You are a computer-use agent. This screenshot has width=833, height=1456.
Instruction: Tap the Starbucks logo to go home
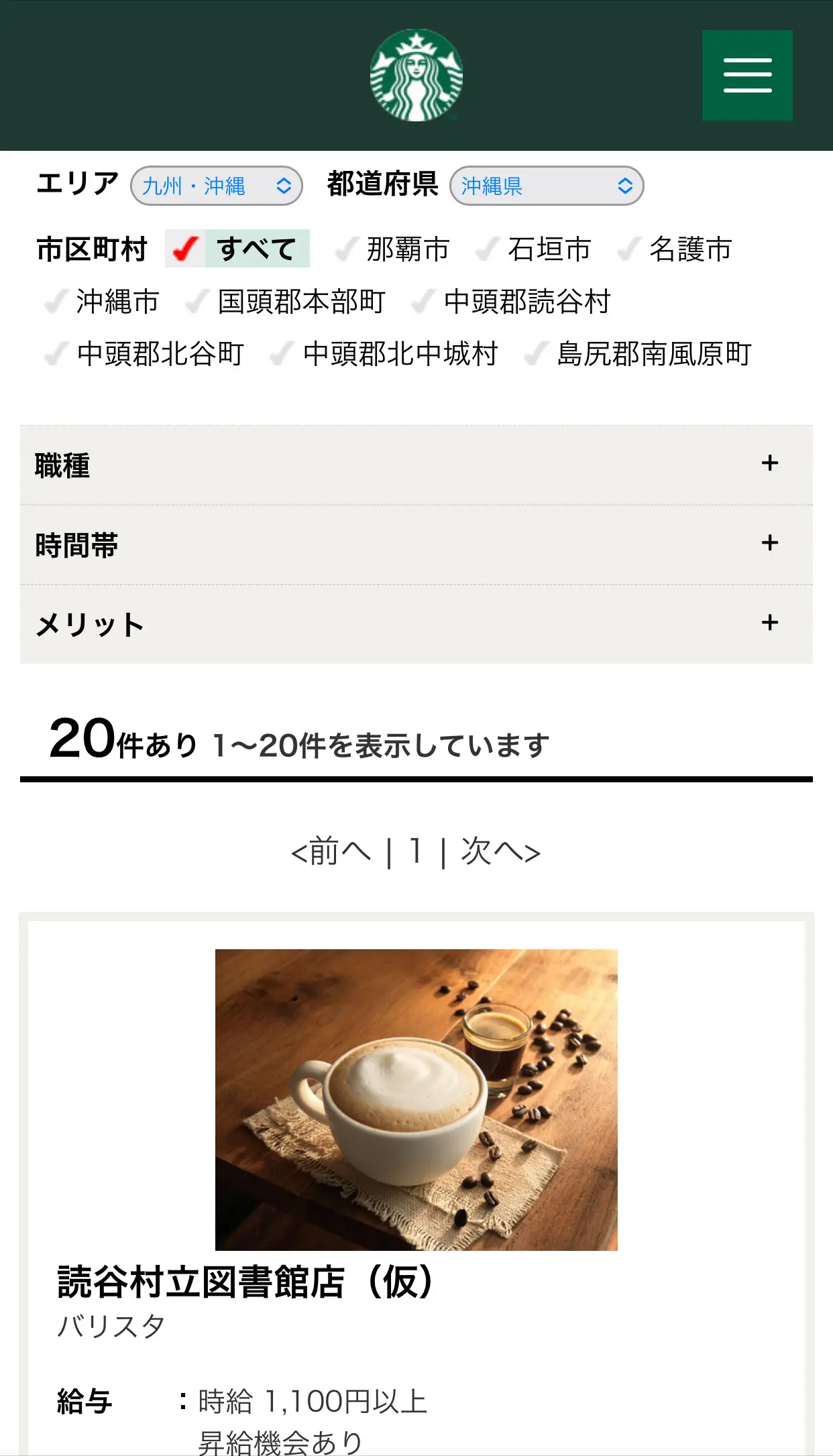(x=416, y=75)
